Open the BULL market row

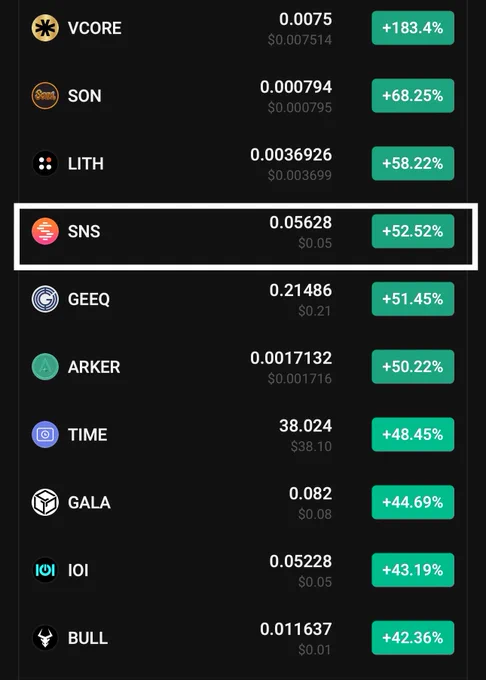243,638
